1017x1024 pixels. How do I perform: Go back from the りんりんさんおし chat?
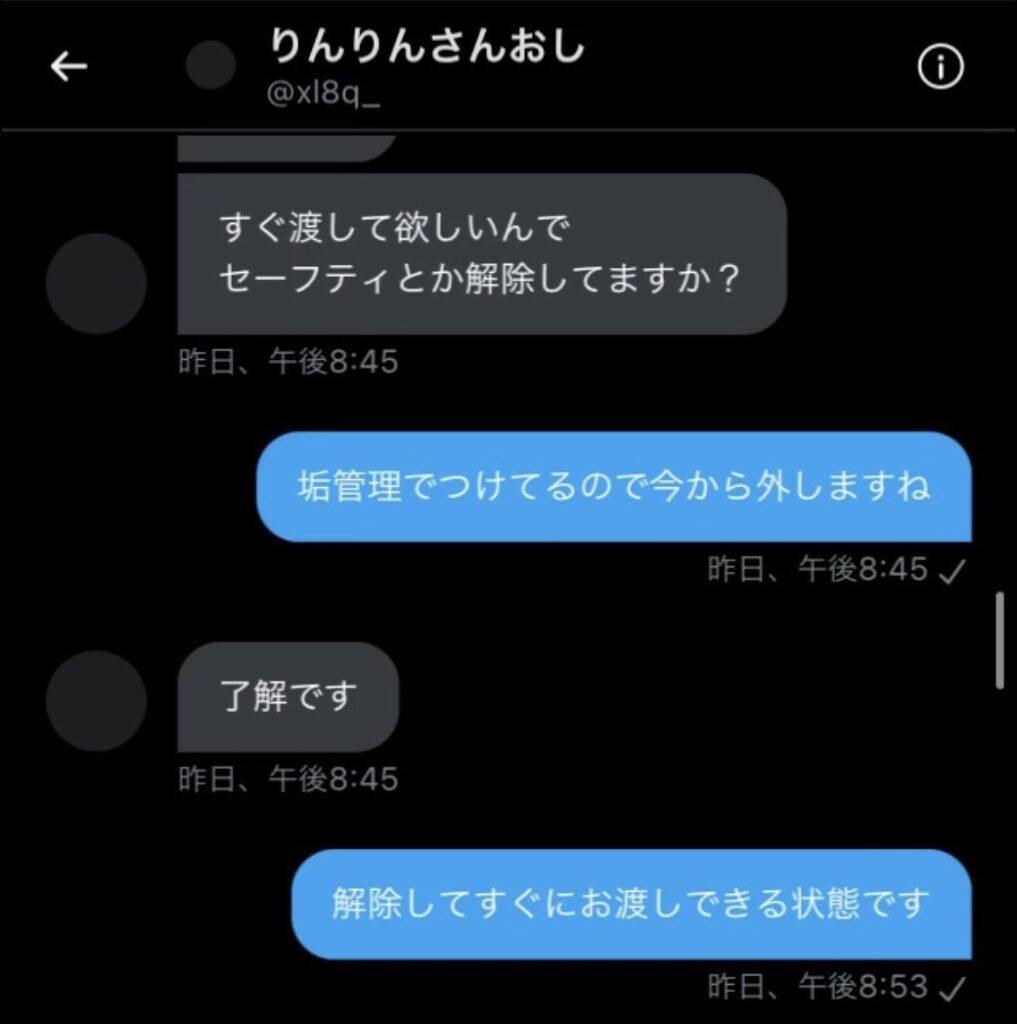click(x=69, y=67)
